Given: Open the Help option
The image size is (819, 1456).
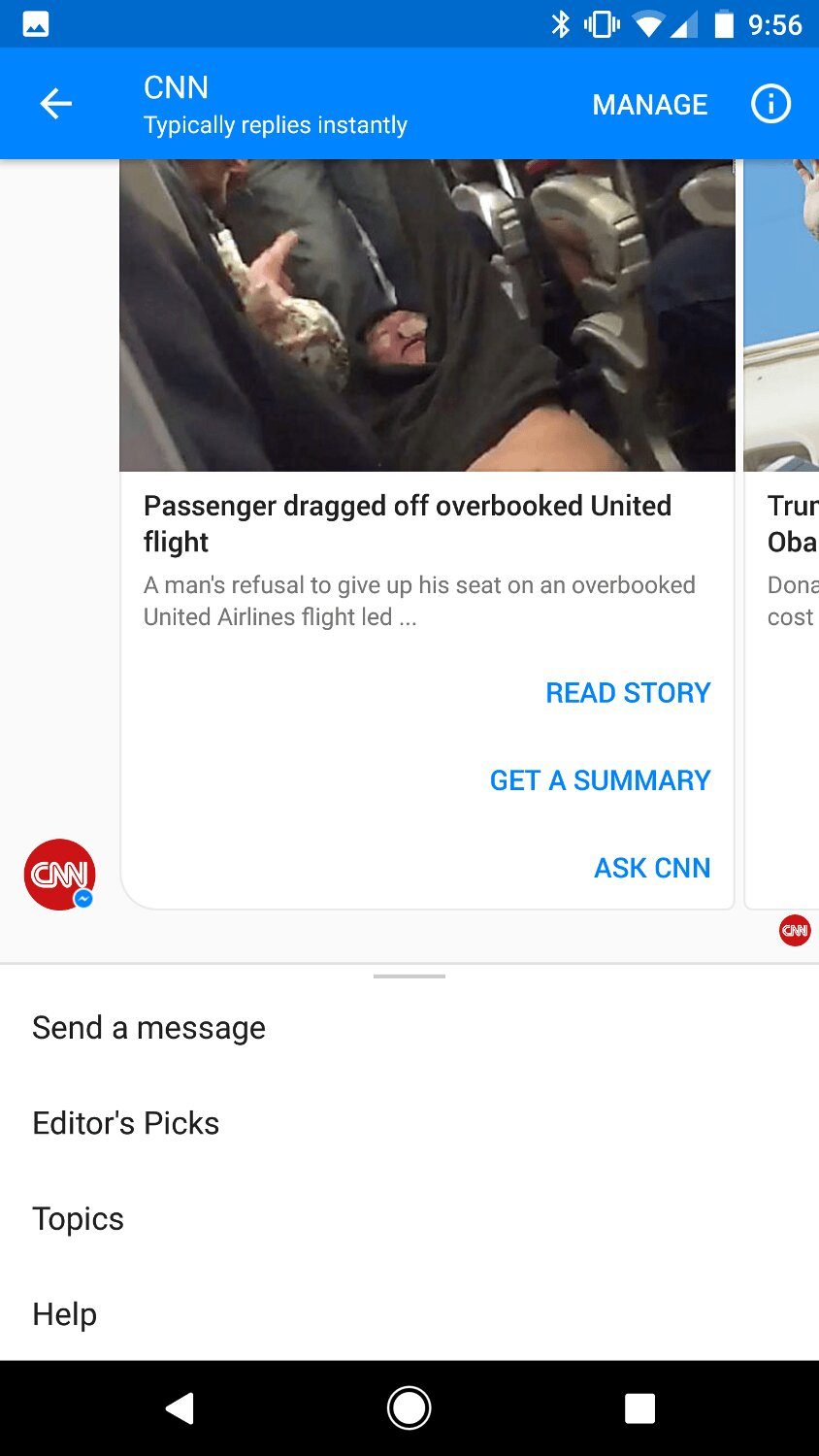Looking at the screenshot, I should (x=65, y=1314).
